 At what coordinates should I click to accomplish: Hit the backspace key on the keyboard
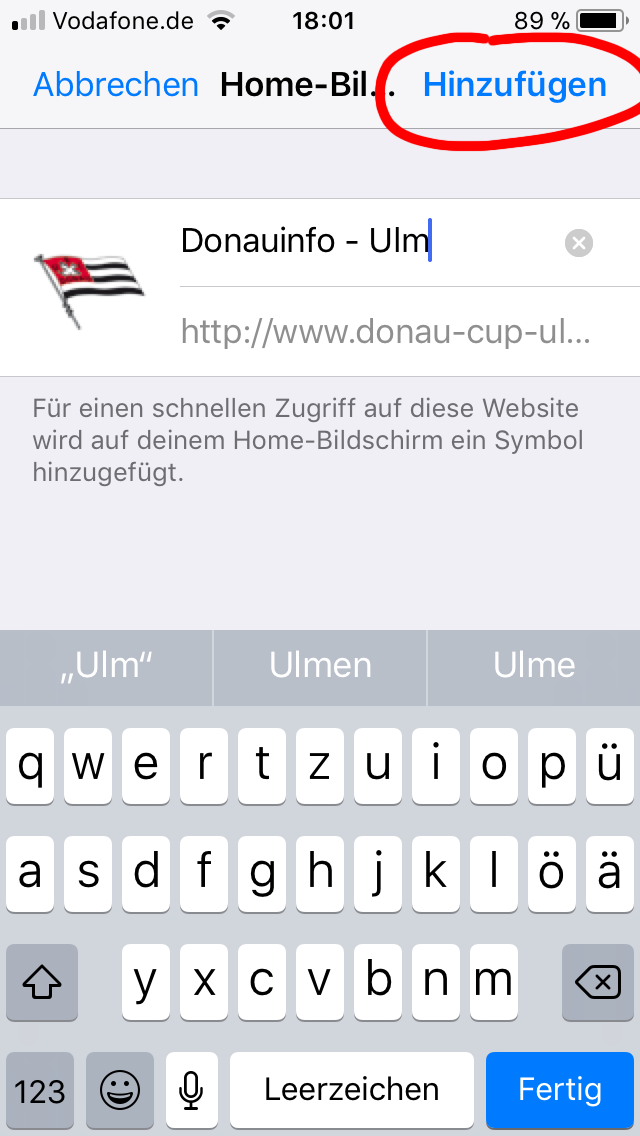tap(598, 983)
